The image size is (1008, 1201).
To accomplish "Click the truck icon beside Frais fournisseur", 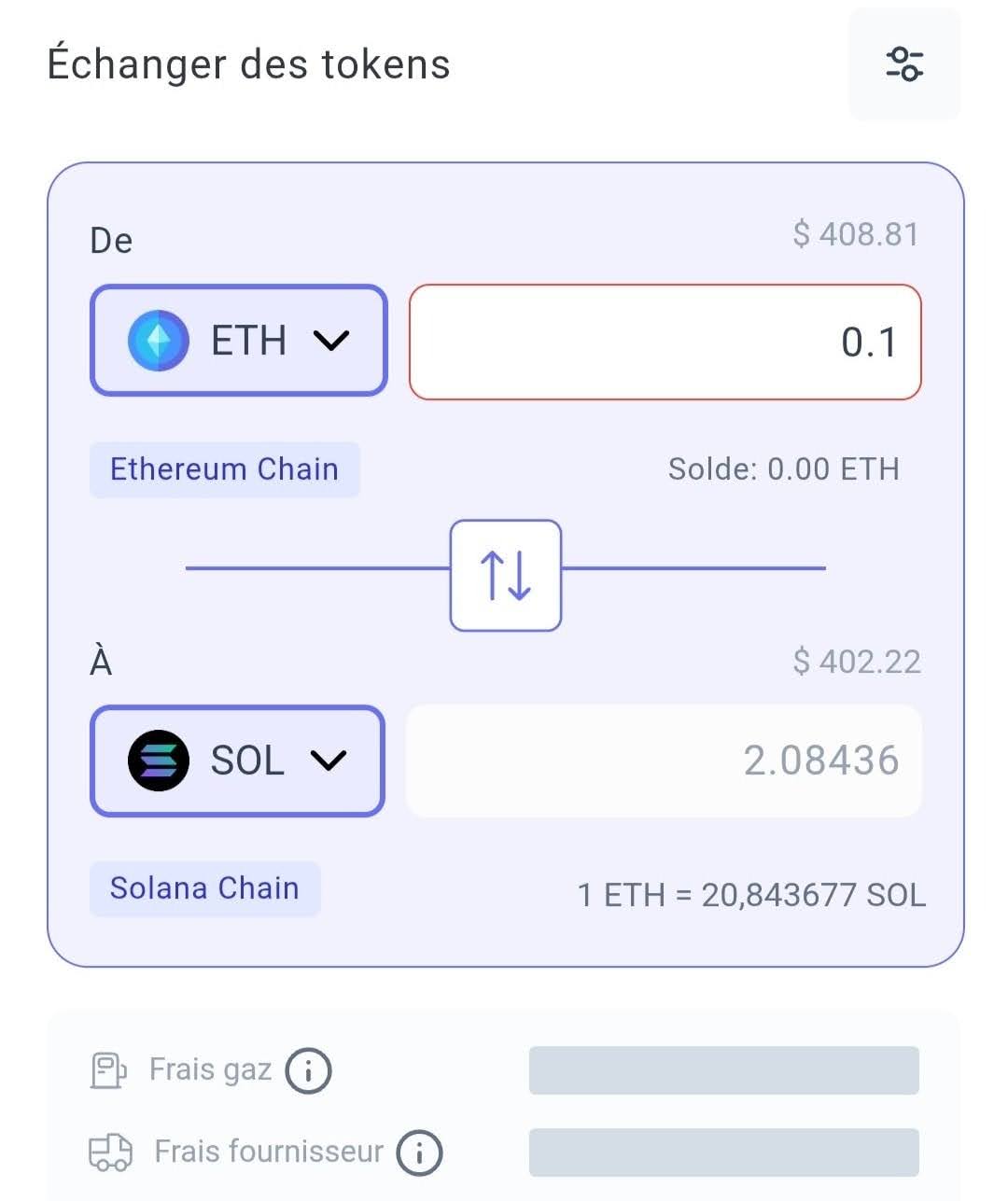I will [109, 1152].
